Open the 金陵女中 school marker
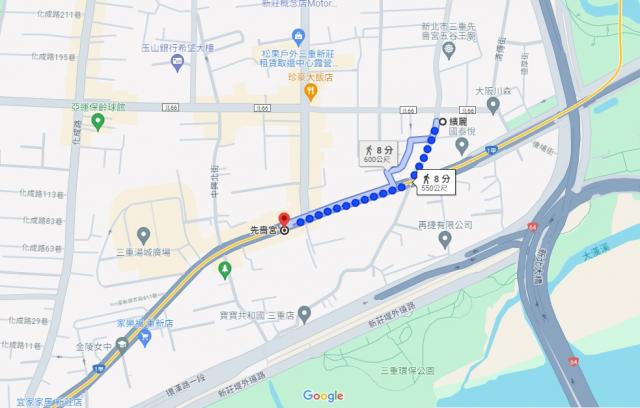Screen dimensions: 640x408 (x=121, y=345)
